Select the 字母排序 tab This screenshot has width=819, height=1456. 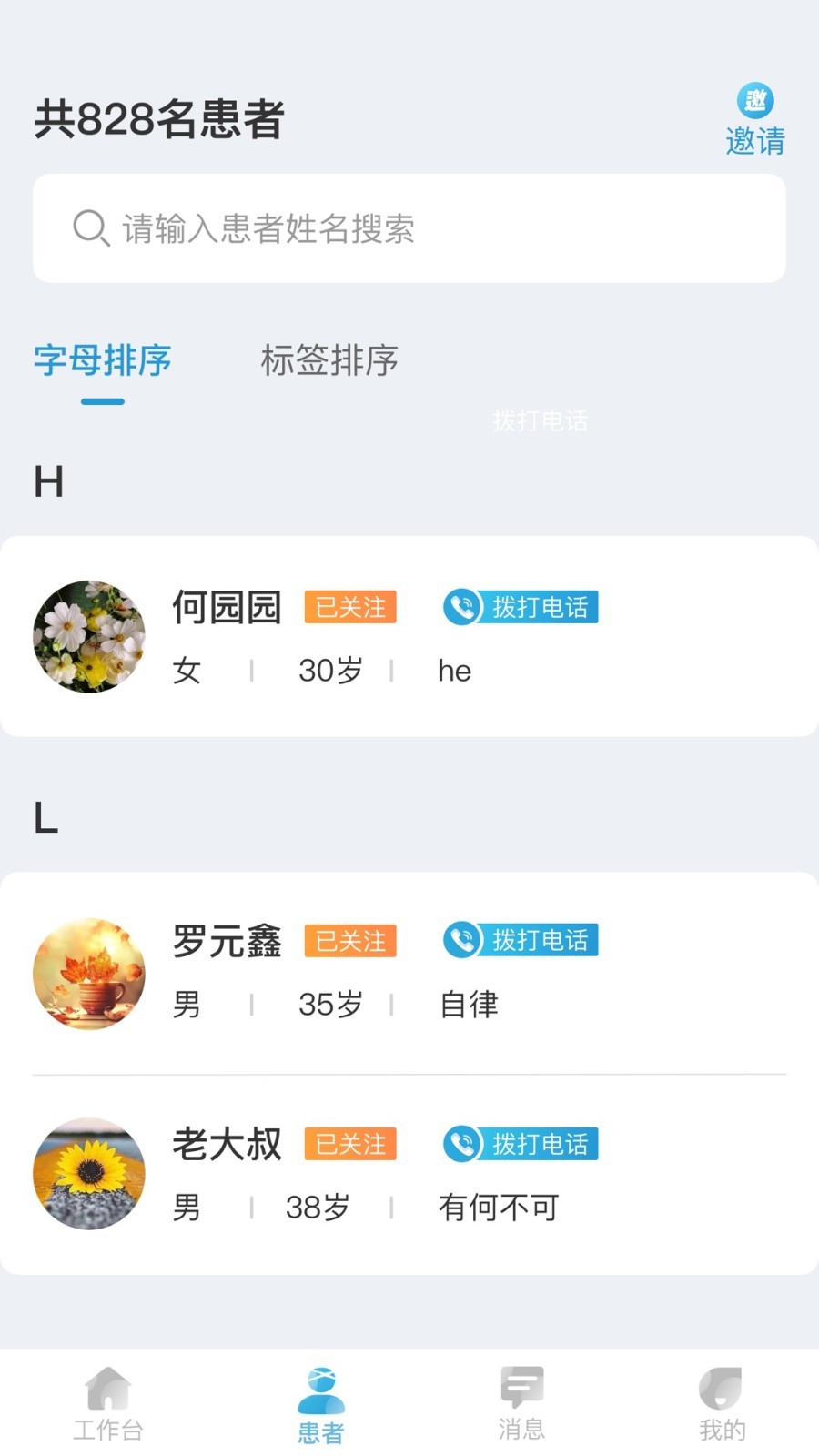(x=103, y=360)
